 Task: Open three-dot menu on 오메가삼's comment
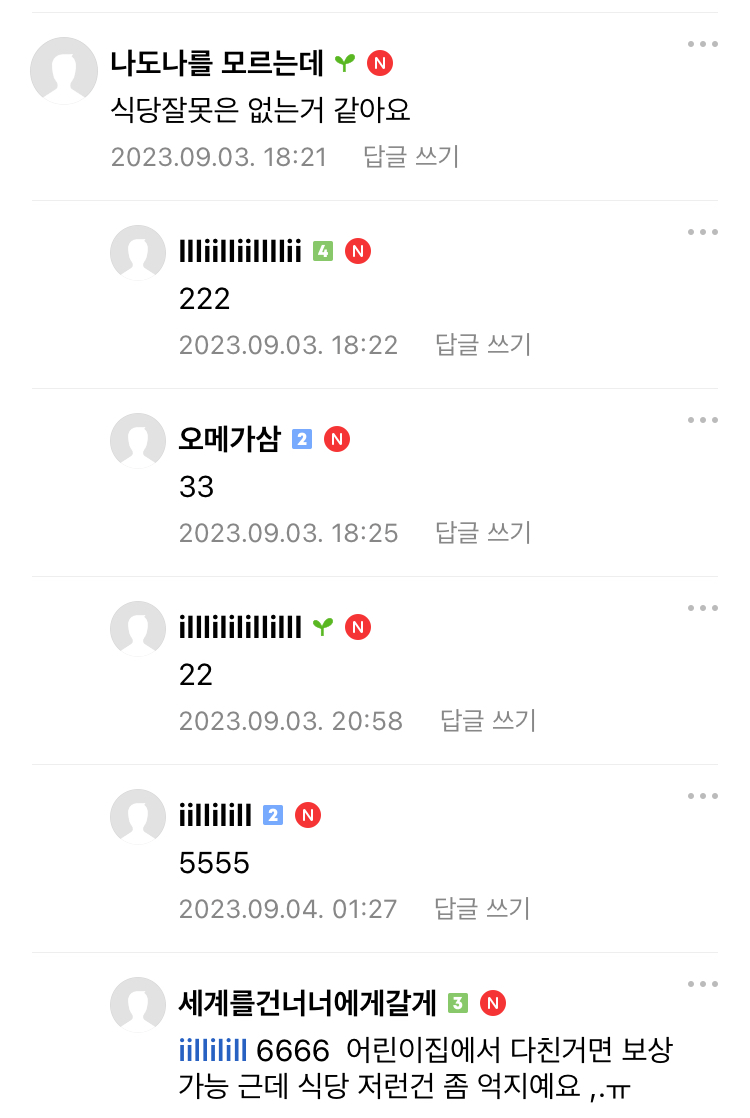(x=702, y=421)
